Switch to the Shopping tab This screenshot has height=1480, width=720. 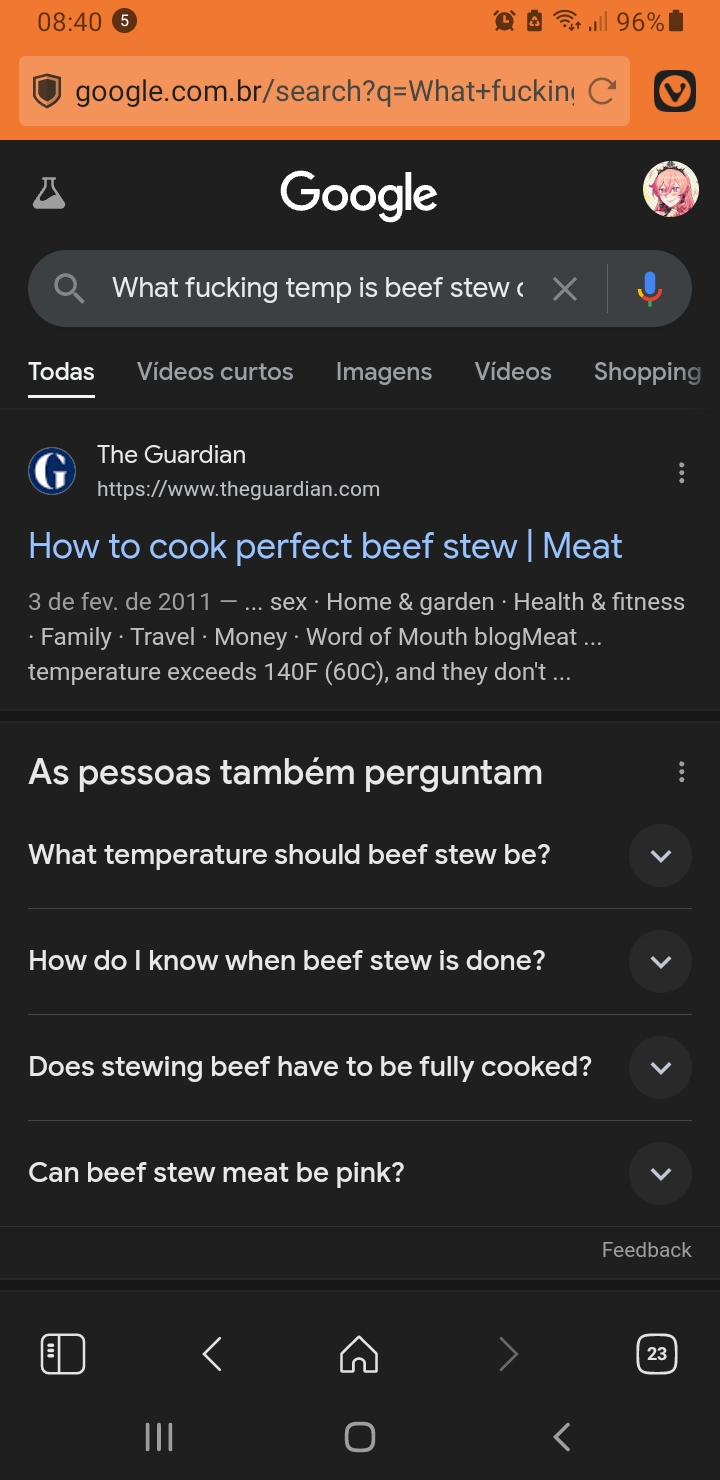[647, 372]
